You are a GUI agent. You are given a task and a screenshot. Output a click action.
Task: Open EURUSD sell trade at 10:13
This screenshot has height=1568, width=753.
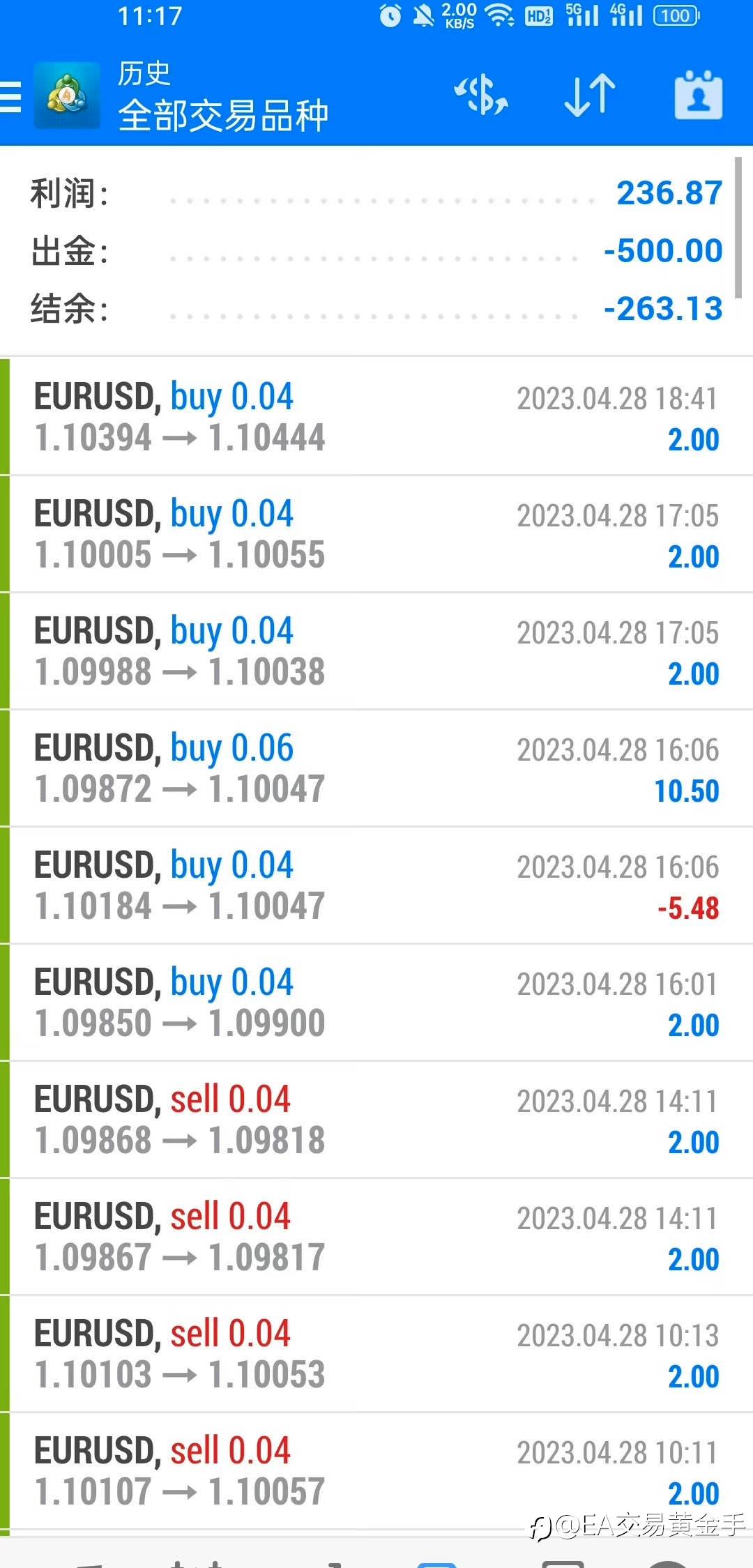[376, 1354]
